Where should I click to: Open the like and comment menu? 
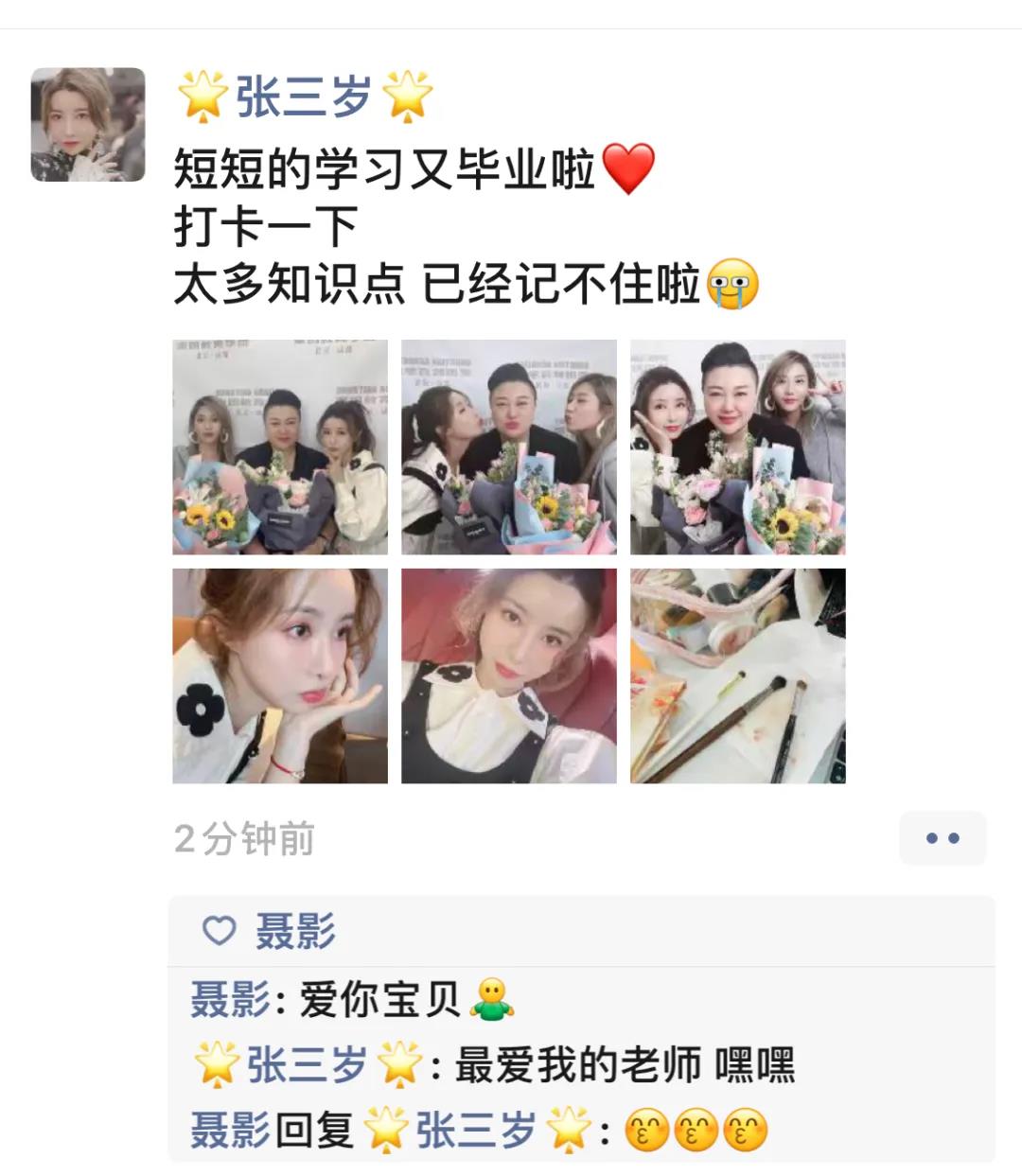(x=942, y=838)
